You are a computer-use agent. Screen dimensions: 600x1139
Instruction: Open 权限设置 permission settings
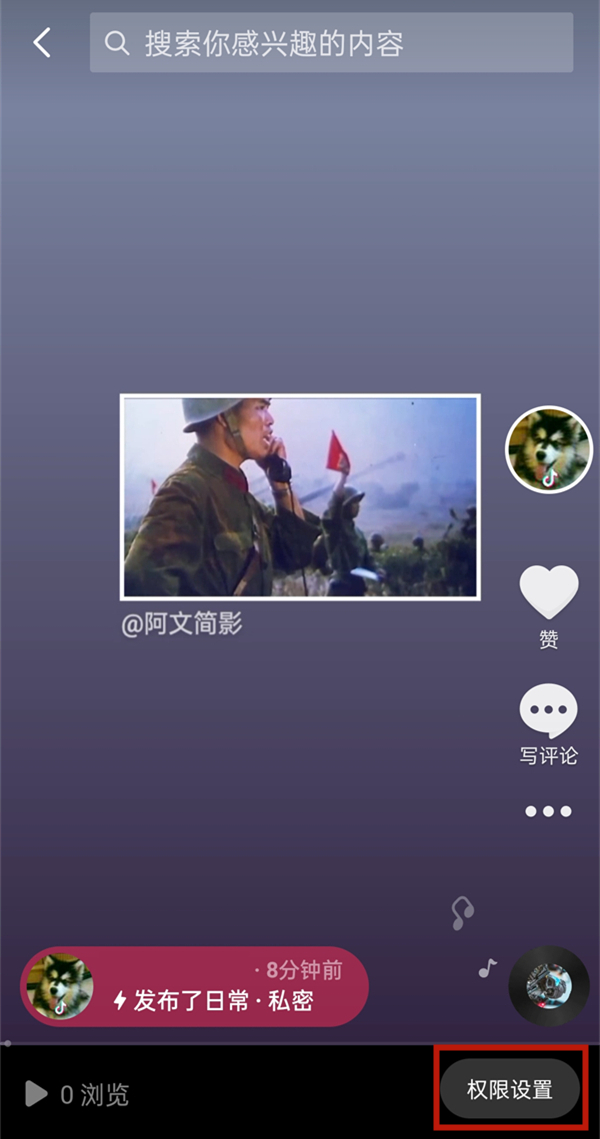510,1090
